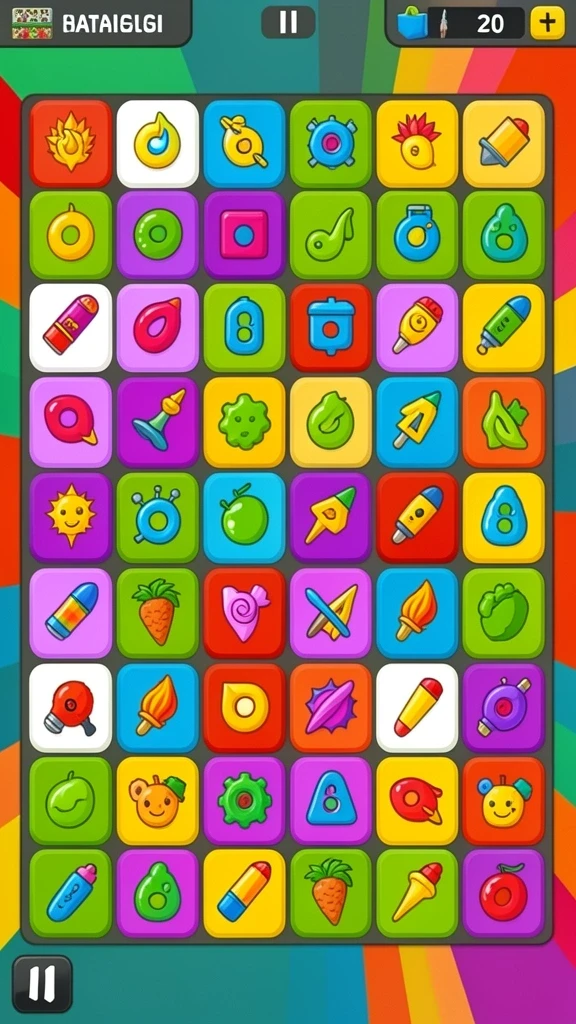Pick the teddy bear face tile
This screenshot has width=576, height=1024.
coord(157,801)
